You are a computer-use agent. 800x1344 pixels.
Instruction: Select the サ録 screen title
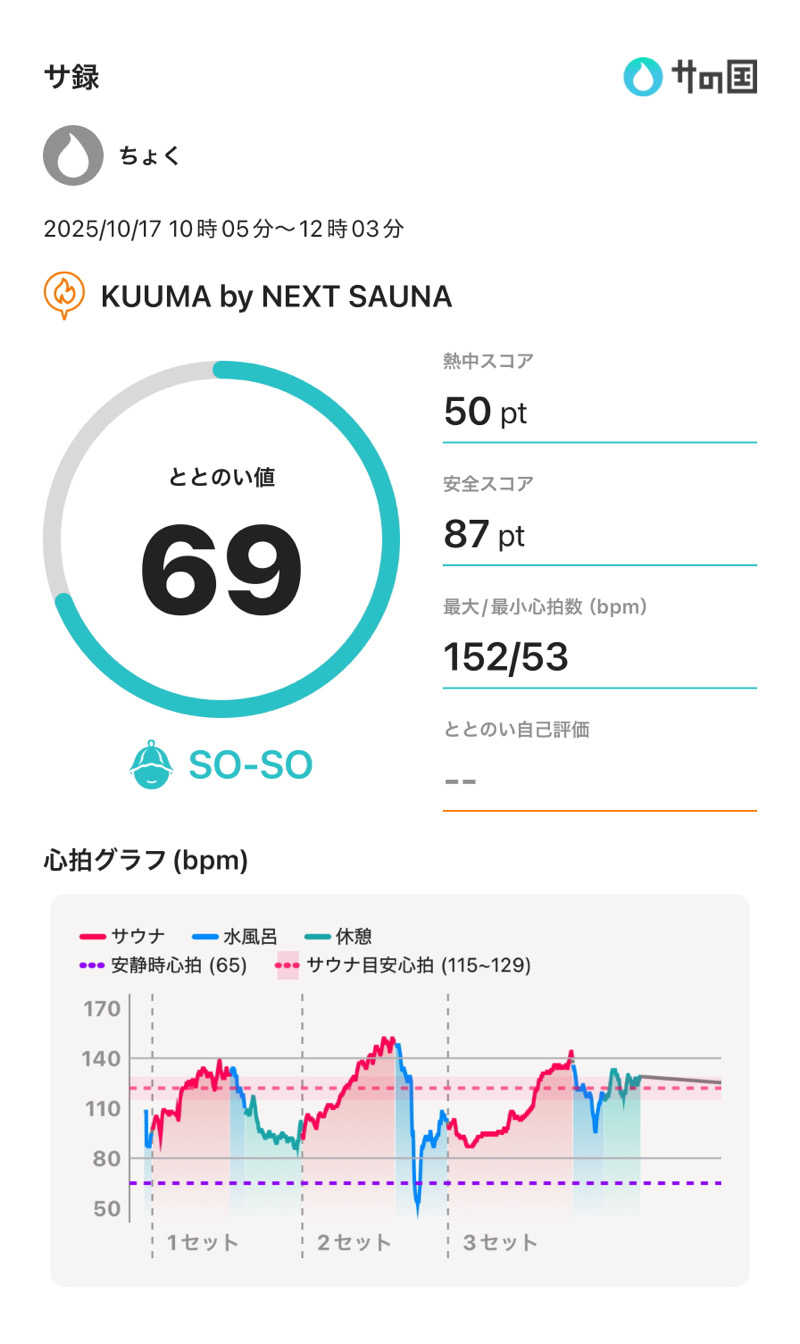pyautogui.click(x=71, y=75)
